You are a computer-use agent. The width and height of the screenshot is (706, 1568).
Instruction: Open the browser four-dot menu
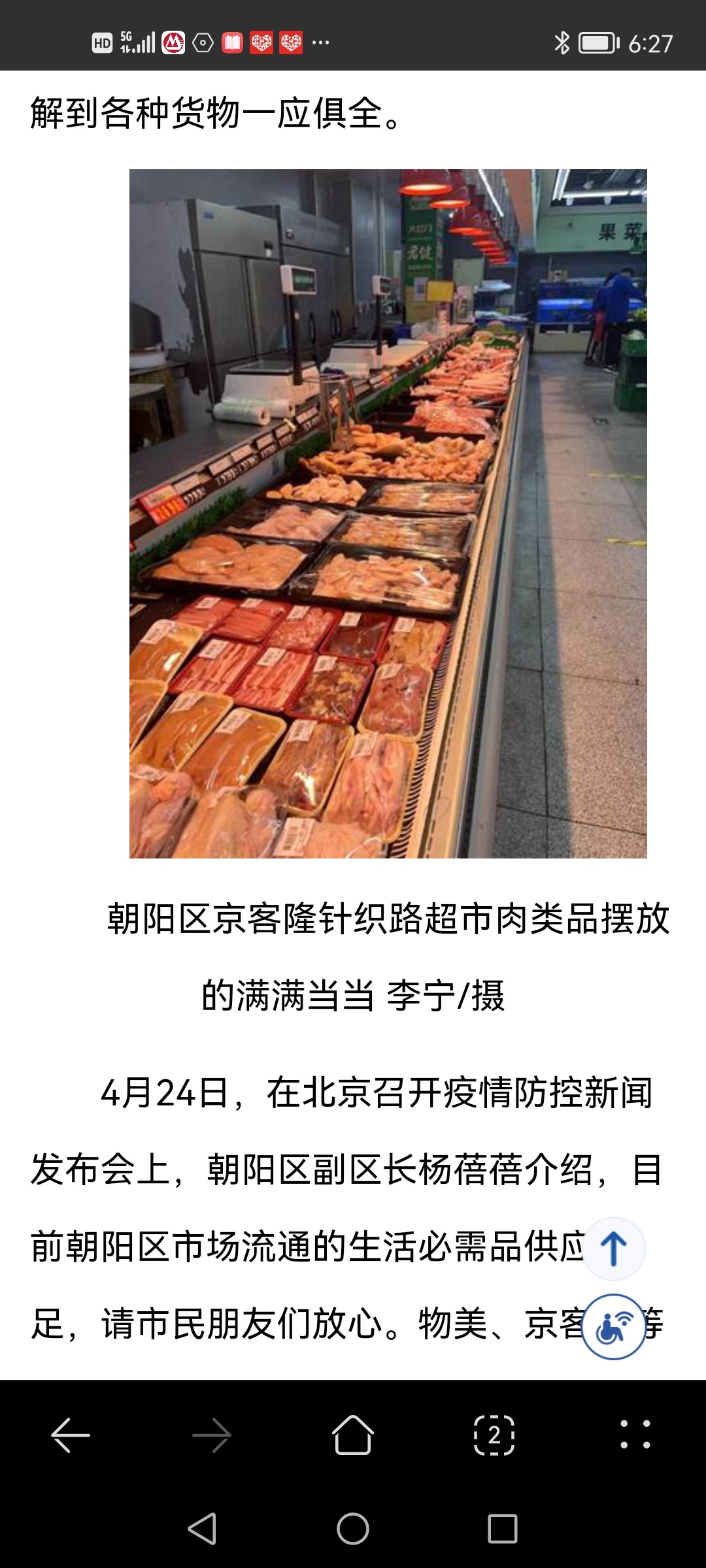[x=635, y=1435]
